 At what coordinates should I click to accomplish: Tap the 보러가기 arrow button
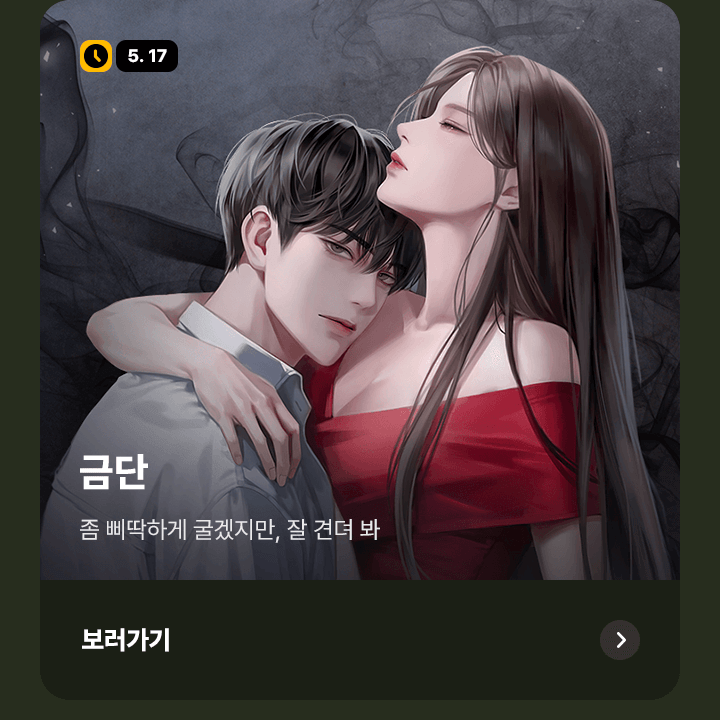click(620, 640)
